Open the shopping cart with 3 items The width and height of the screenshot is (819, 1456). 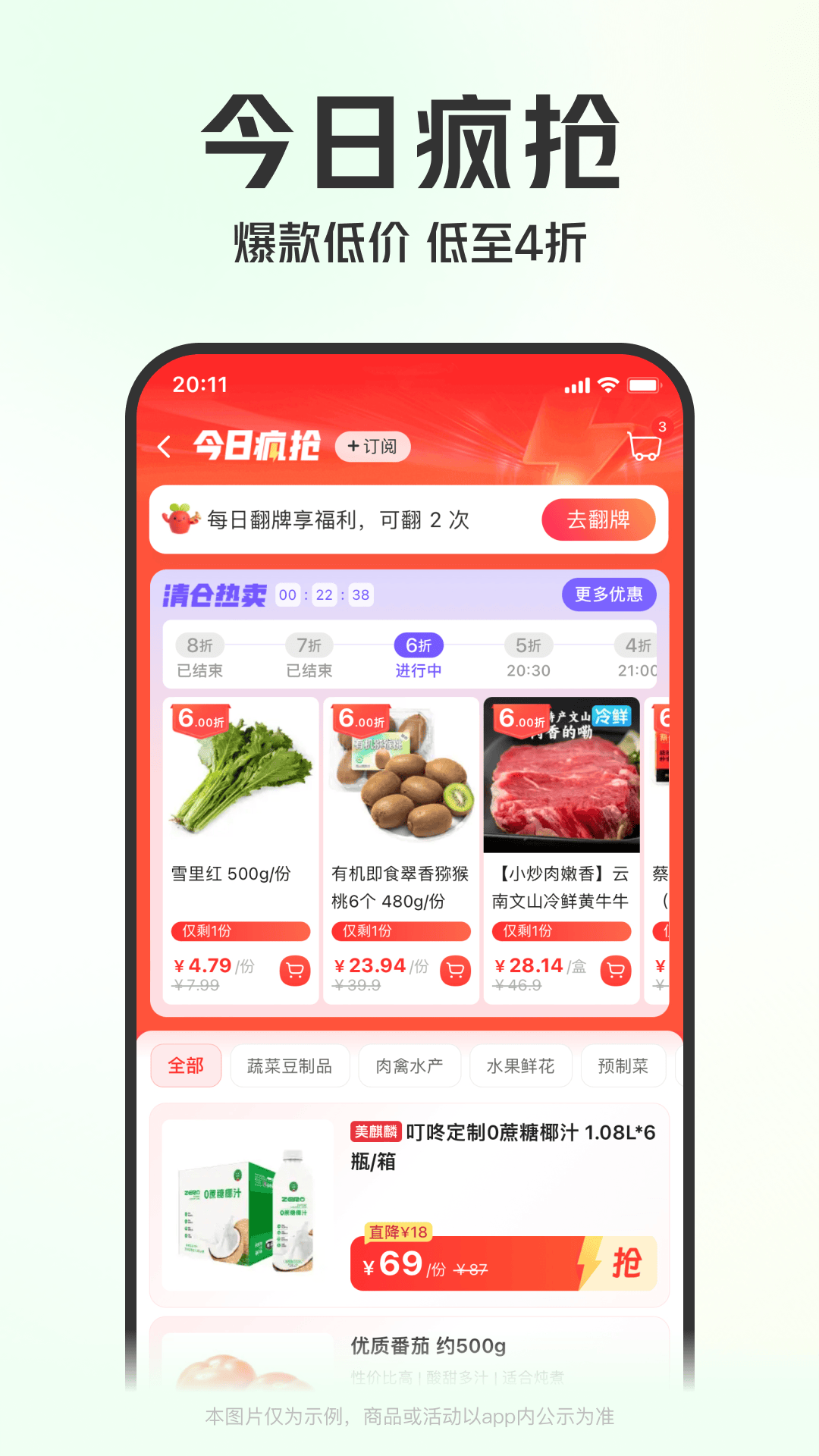click(645, 447)
